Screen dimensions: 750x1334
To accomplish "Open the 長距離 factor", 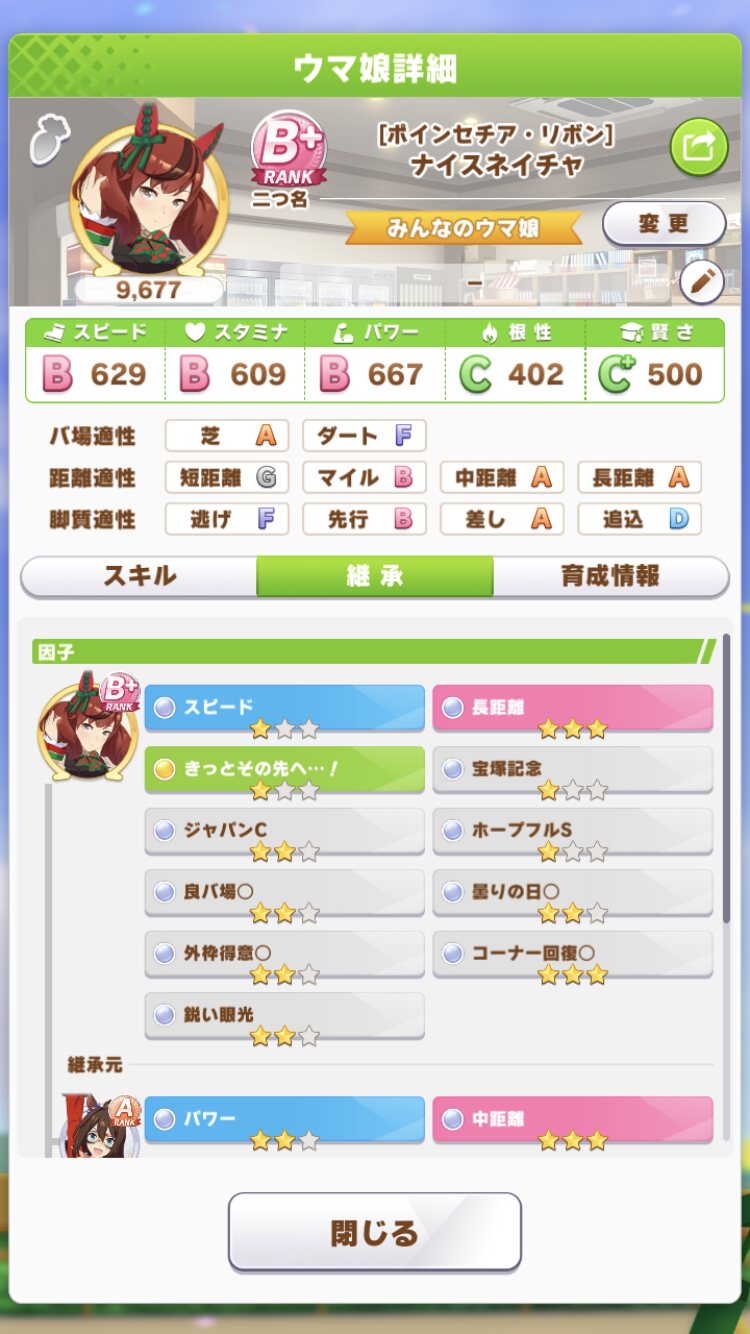I will click(573, 708).
